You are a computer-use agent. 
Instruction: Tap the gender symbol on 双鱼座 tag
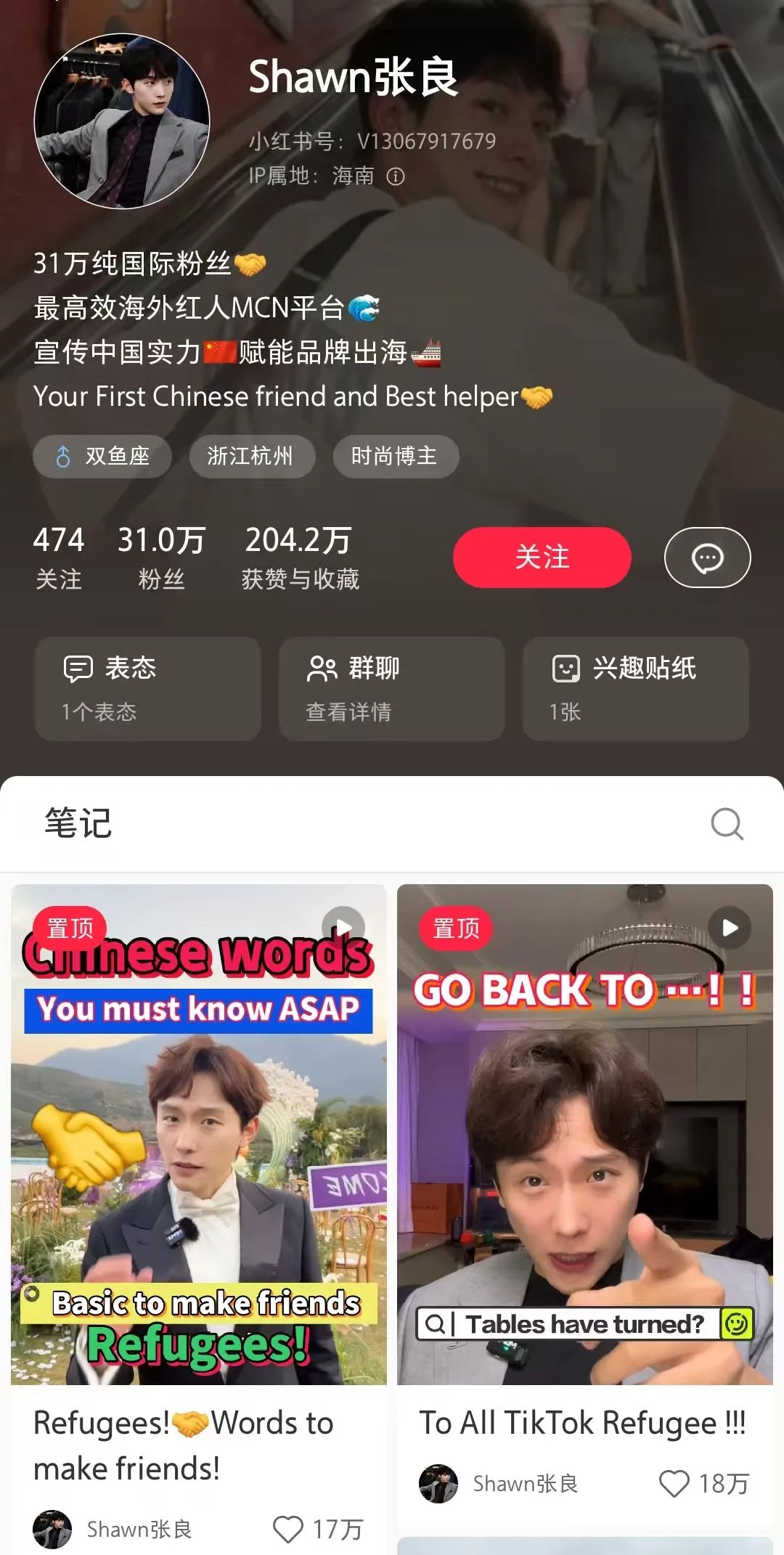65,456
